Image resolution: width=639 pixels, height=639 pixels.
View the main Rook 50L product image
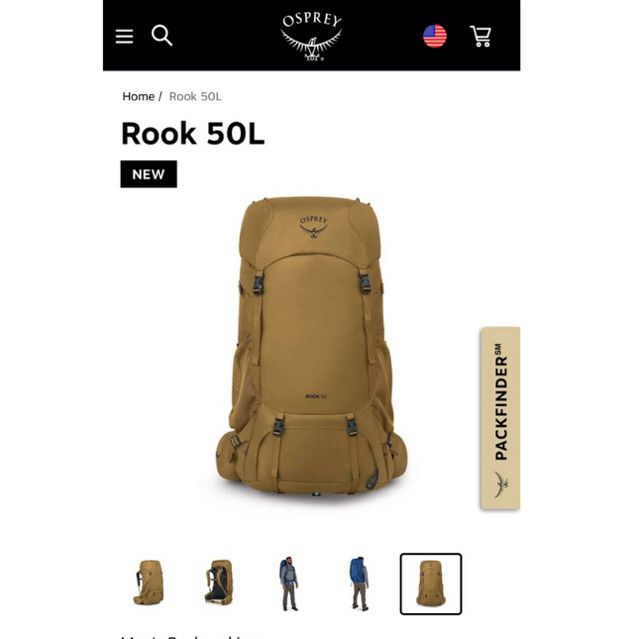tap(311, 346)
